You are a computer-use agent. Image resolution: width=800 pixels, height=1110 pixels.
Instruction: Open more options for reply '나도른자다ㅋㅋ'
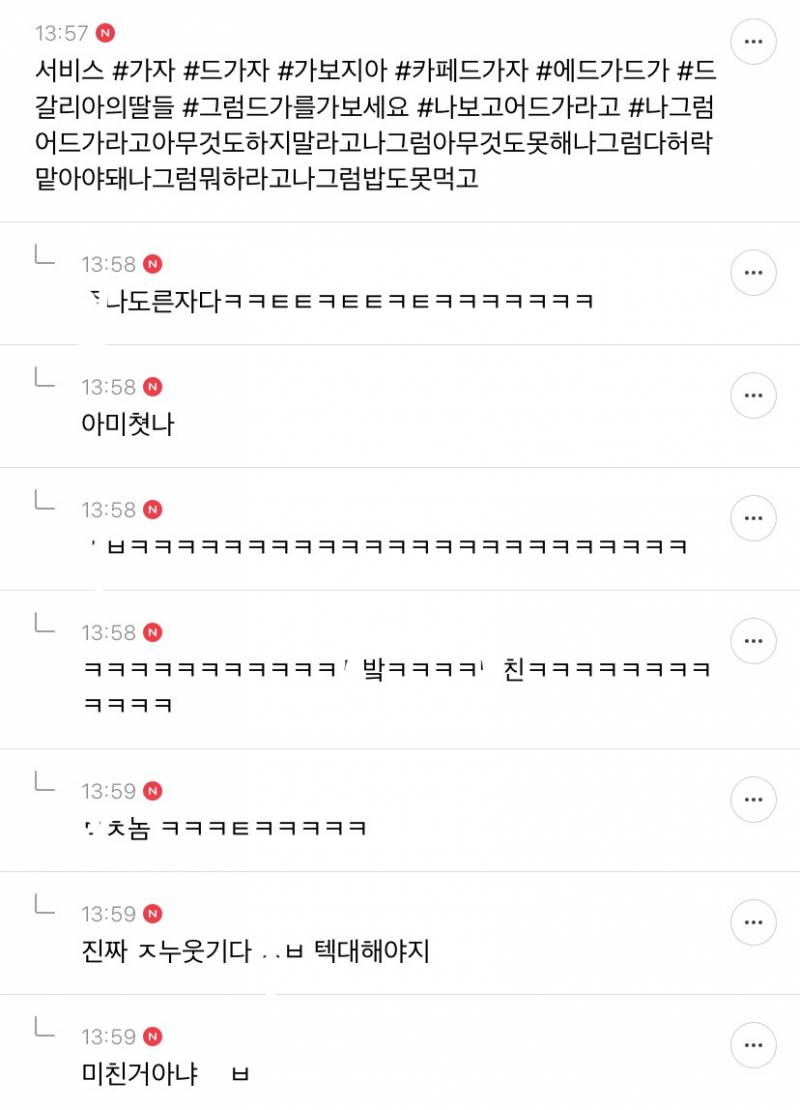(754, 272)
